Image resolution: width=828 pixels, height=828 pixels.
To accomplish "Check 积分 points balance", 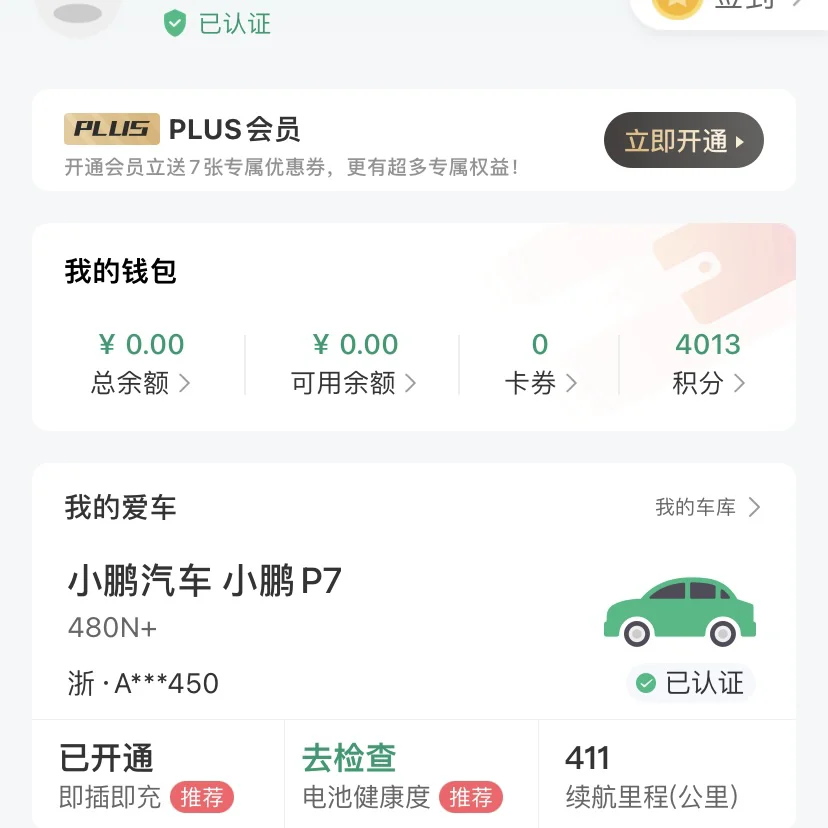I will click(x=708, y=363).
